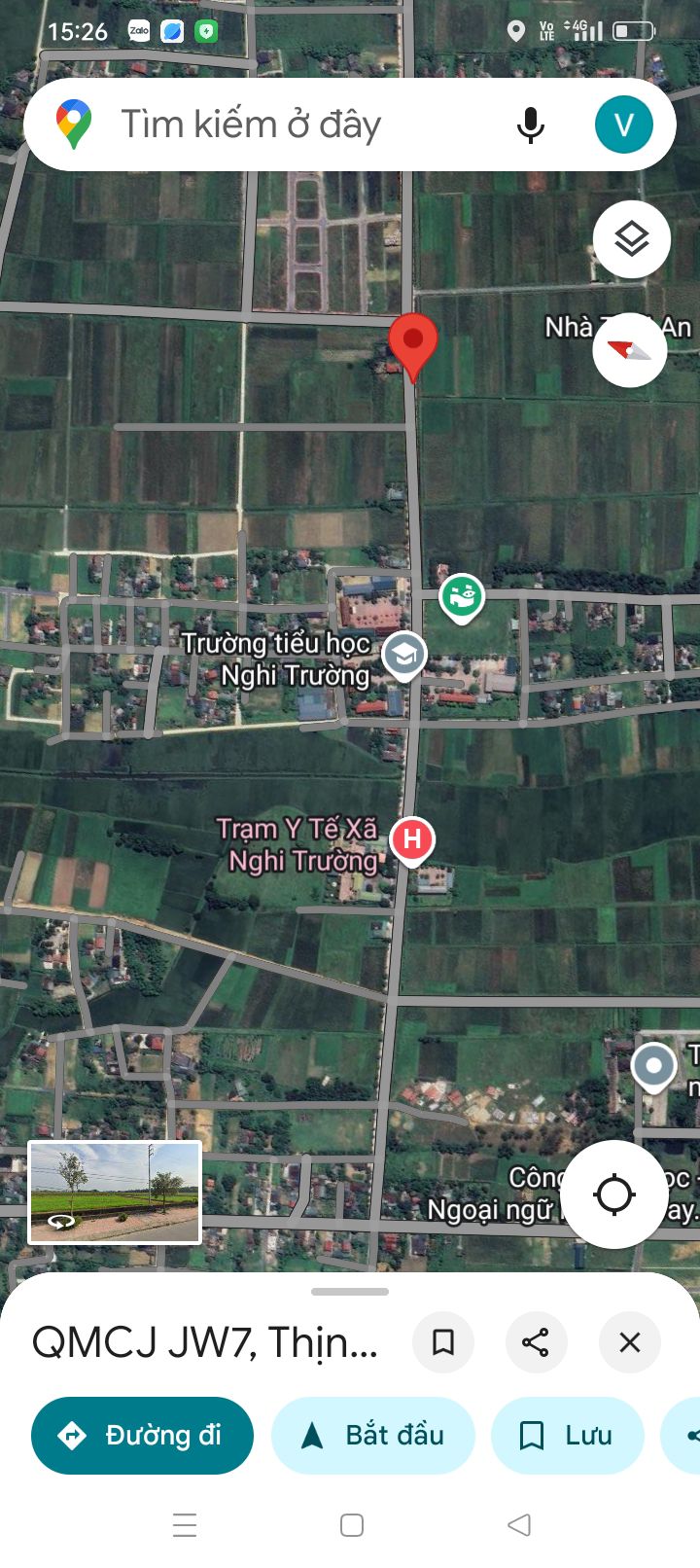Get directions with "Đường đi"

tap(142, 1436)
